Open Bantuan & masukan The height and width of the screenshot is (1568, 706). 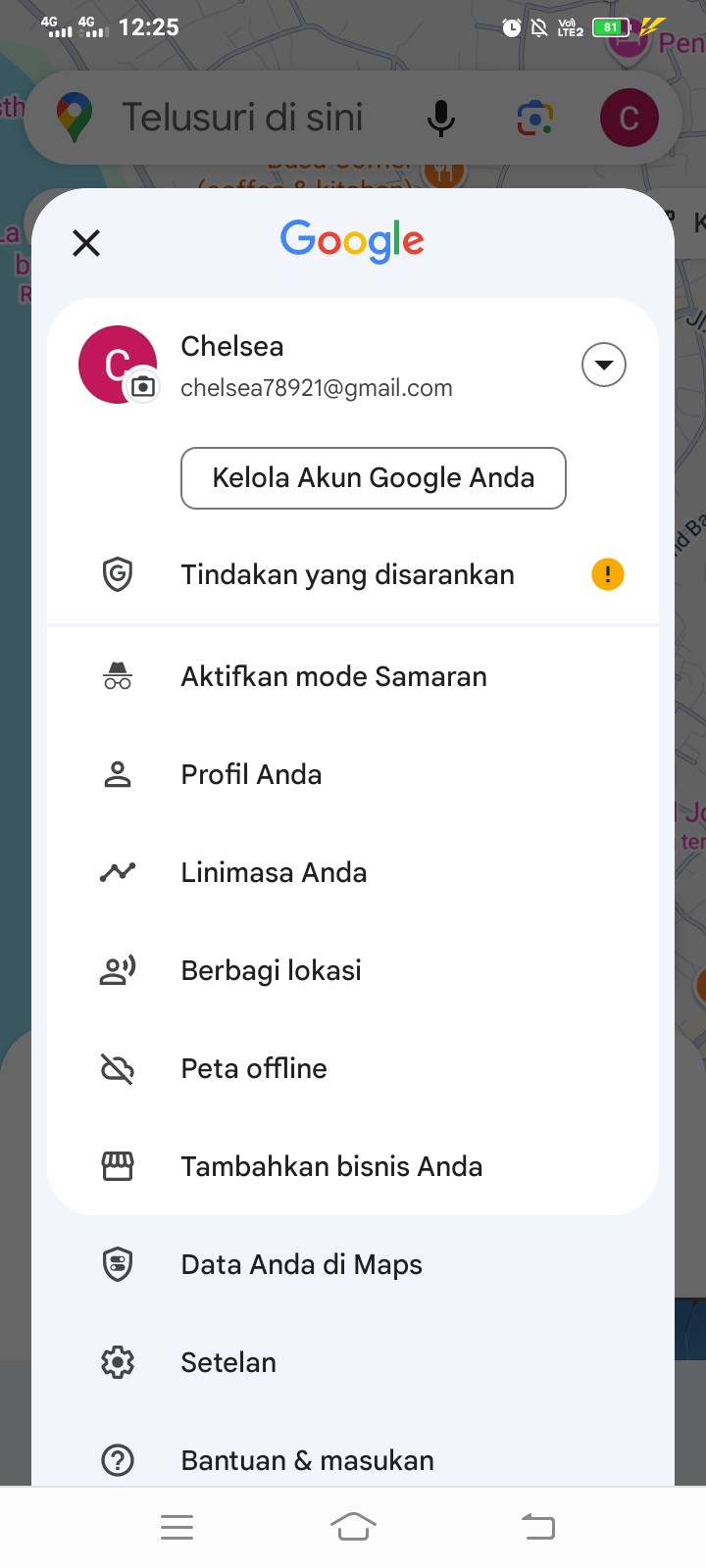pyautogui.click(x=353, y=1460)
